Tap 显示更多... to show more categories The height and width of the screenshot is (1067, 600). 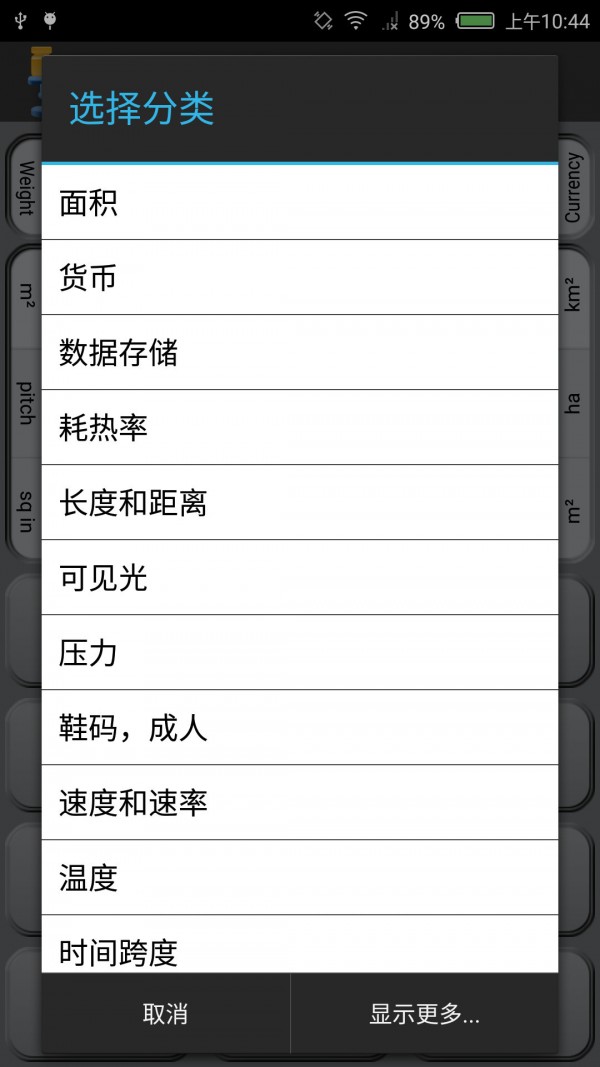pos(424,1014)
